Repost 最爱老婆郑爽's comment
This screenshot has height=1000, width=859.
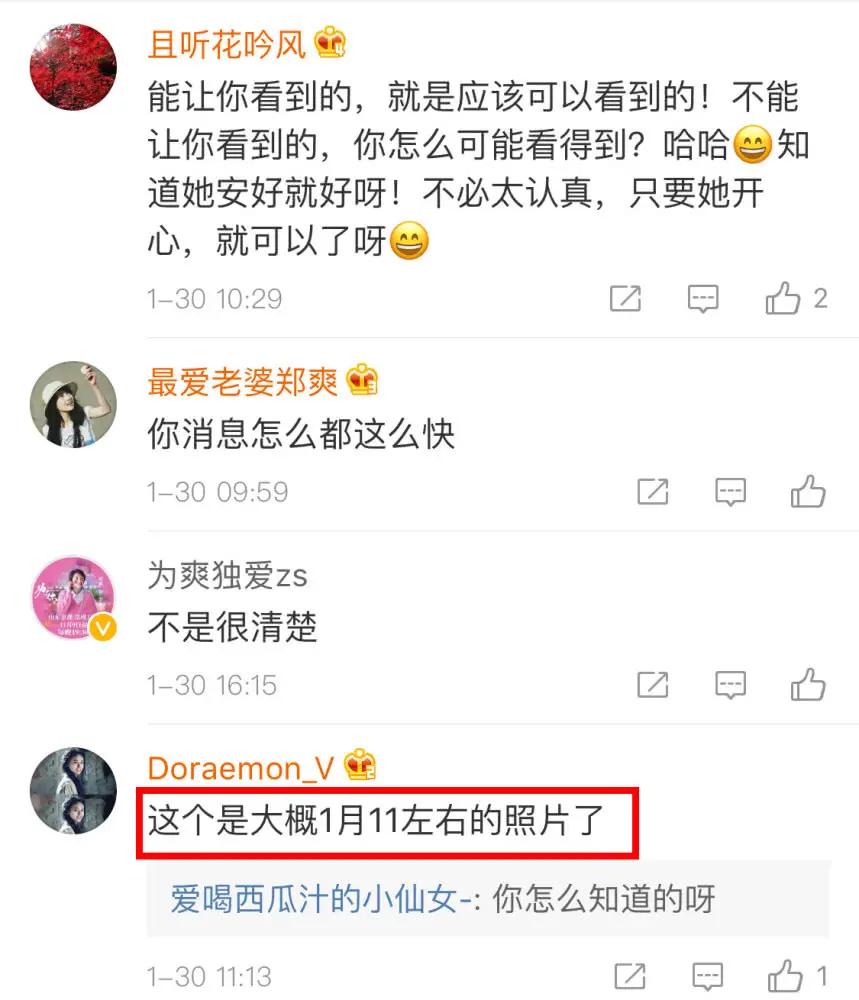coord(653,492)
